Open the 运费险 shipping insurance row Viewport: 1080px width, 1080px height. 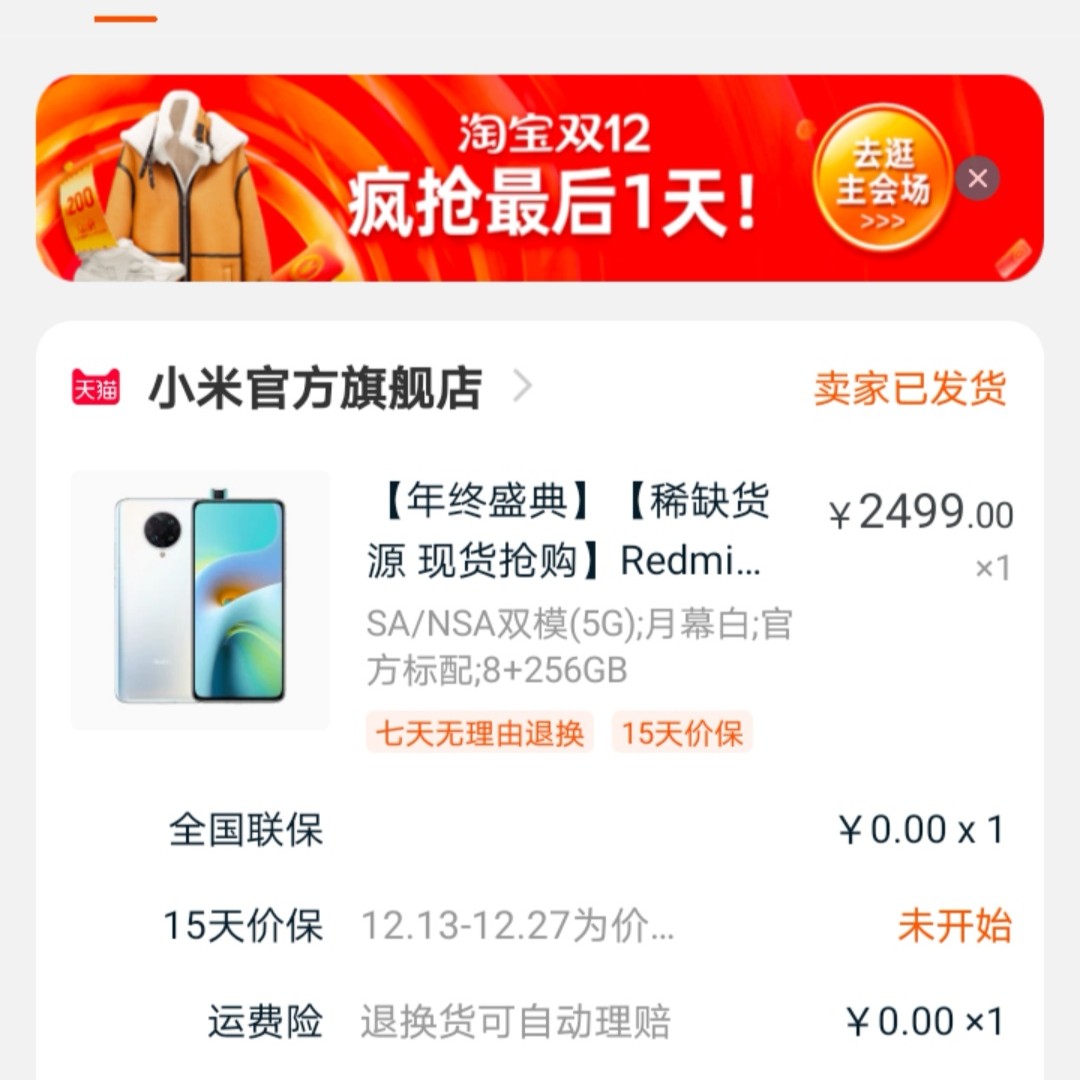point(586,1021)
